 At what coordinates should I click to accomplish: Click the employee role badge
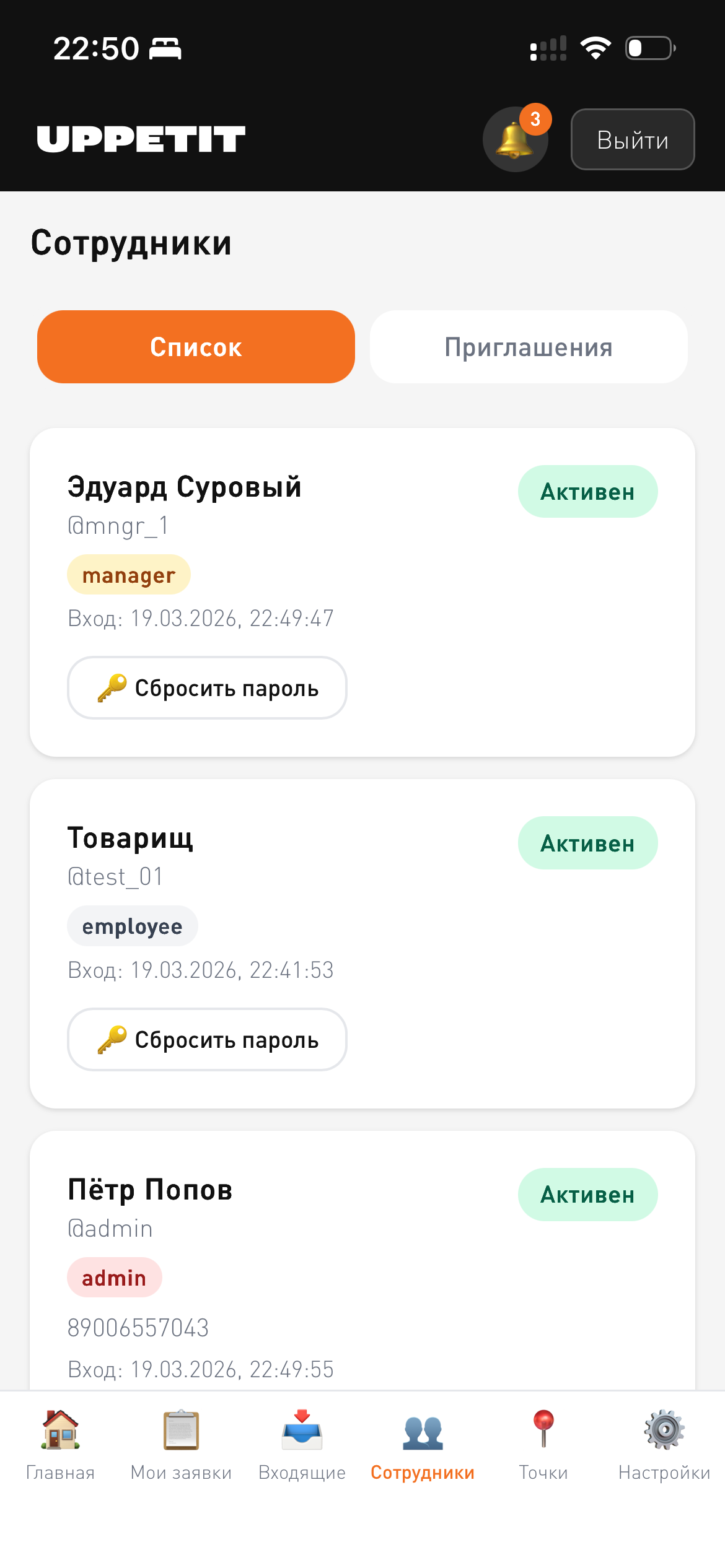[x=132, y=926]
